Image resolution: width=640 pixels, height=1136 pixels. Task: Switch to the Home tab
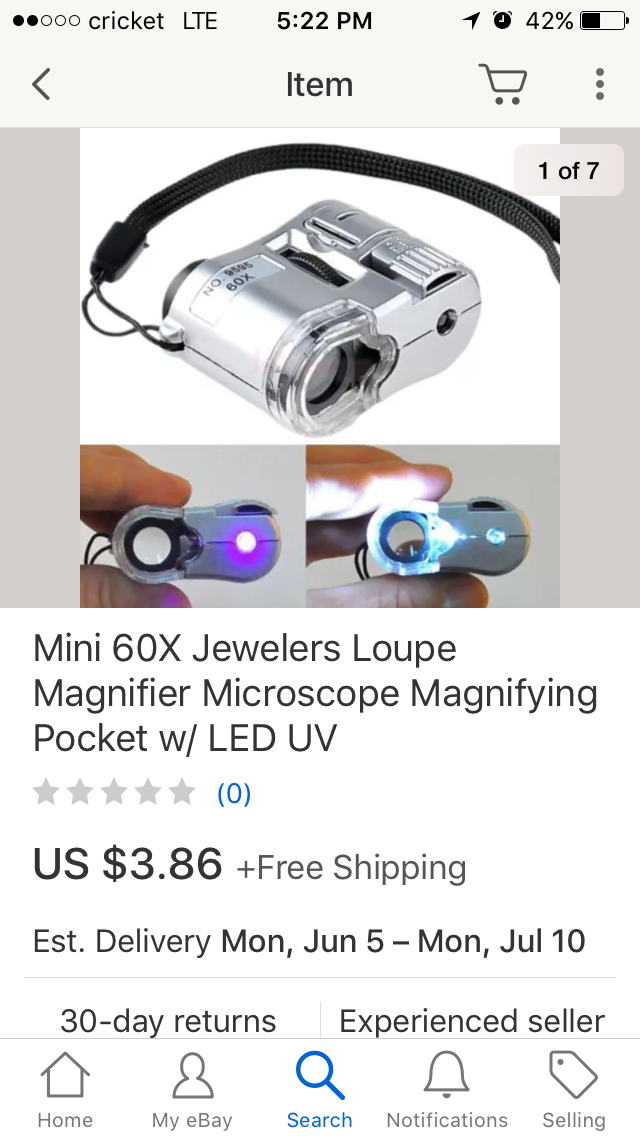[65, 1090]
